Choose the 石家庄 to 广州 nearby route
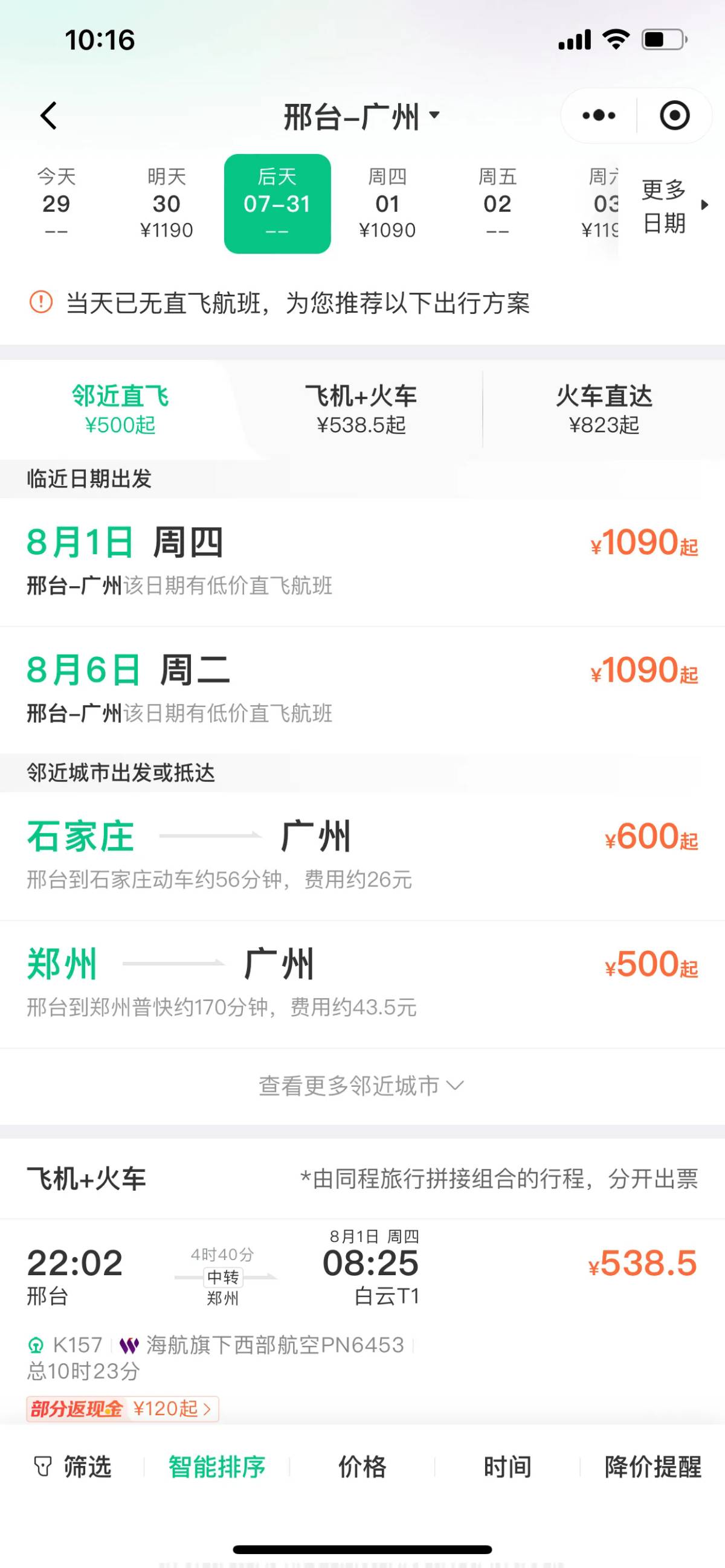725x1568 pixels. click(x=362, y=856)
